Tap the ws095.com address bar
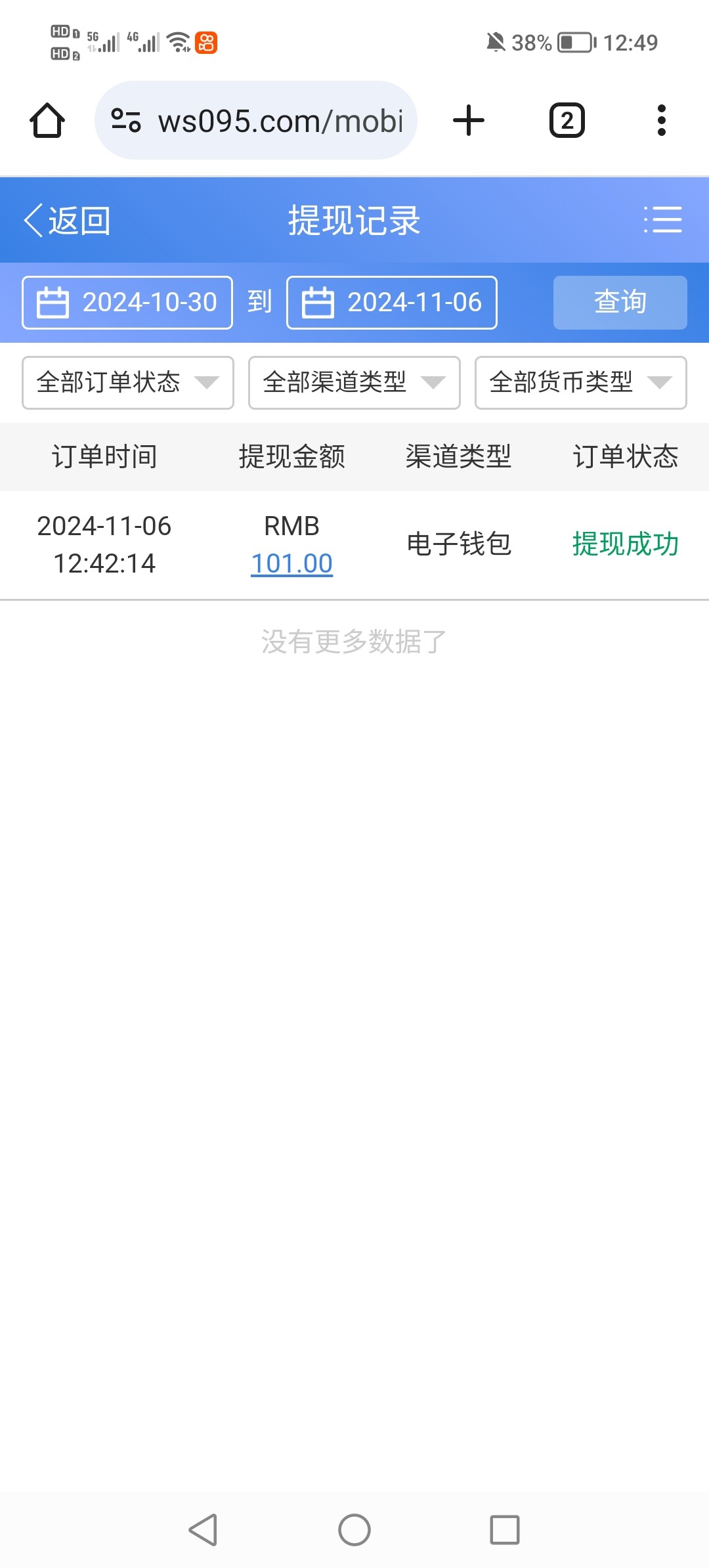Screen dimensions: 709x1568 (256, 121)
